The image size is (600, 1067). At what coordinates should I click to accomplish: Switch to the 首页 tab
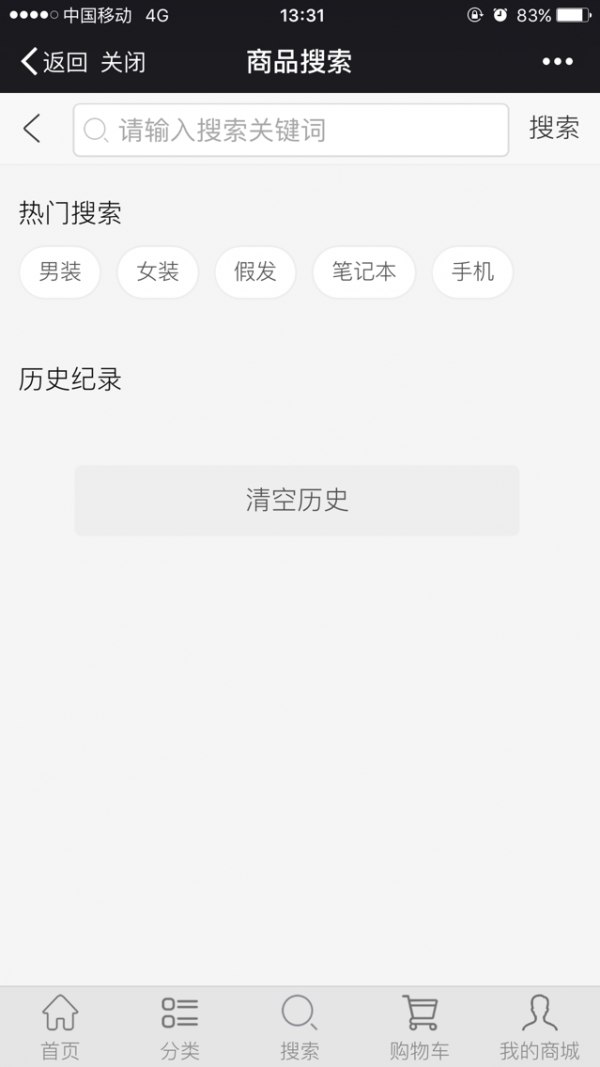[60, 1027]
